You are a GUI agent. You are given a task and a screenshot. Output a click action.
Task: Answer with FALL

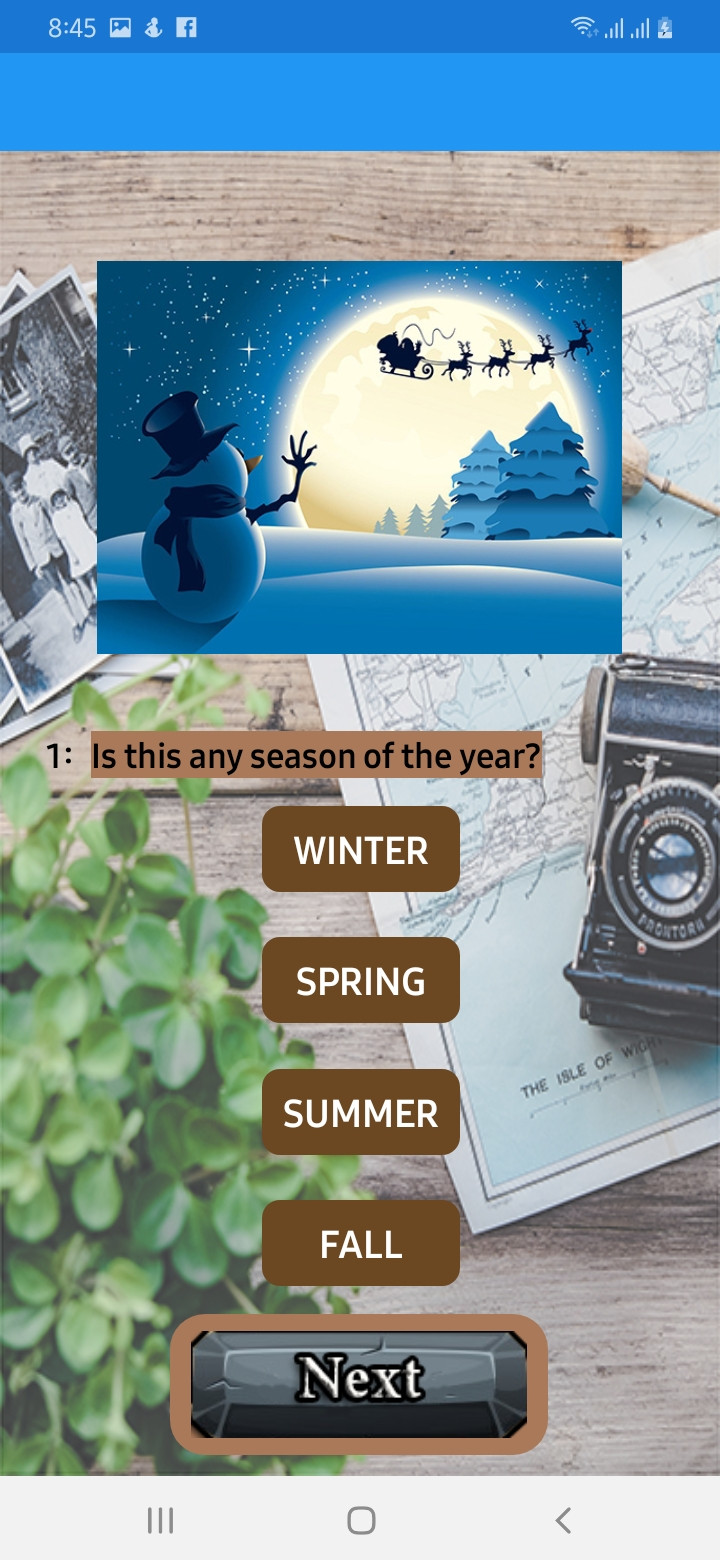click(361, 1244)
